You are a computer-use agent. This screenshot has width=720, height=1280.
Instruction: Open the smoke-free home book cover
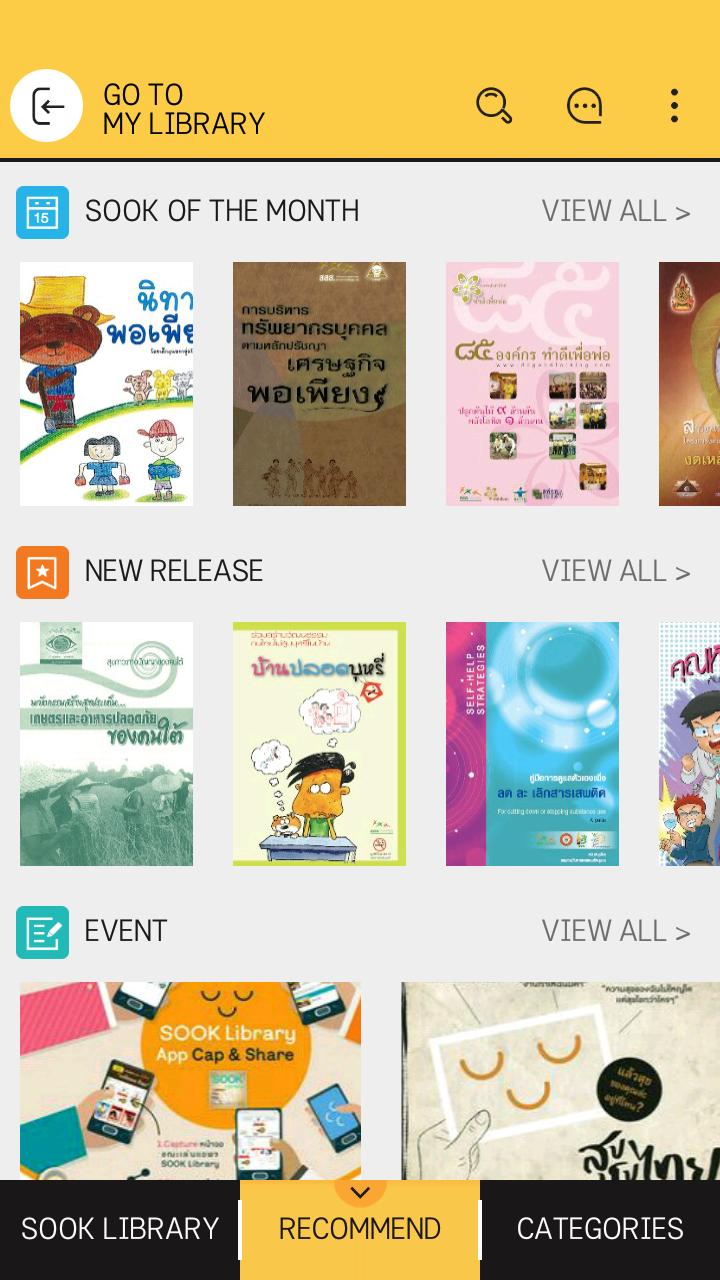319,744
